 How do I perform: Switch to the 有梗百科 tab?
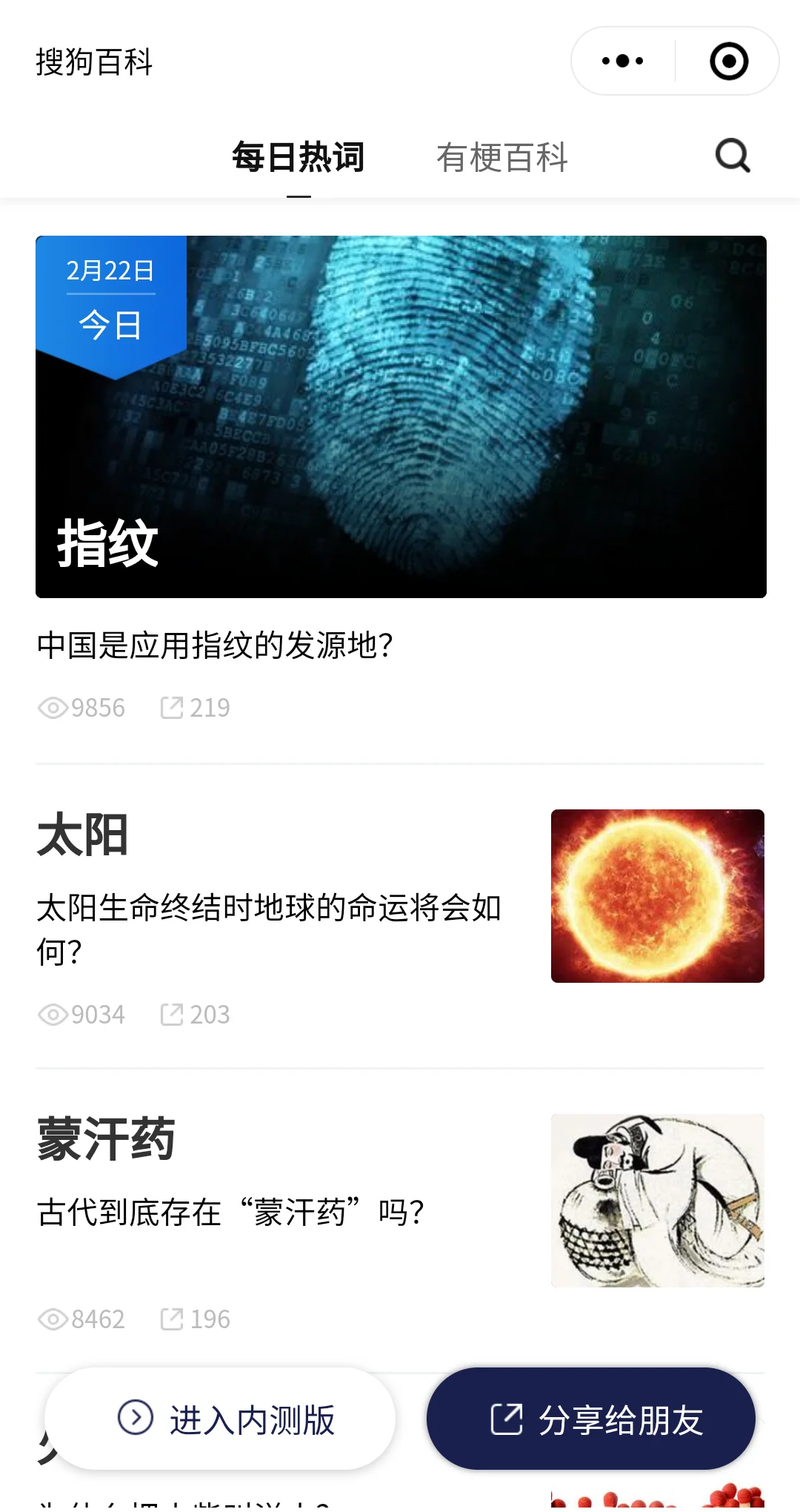point(501,157)
